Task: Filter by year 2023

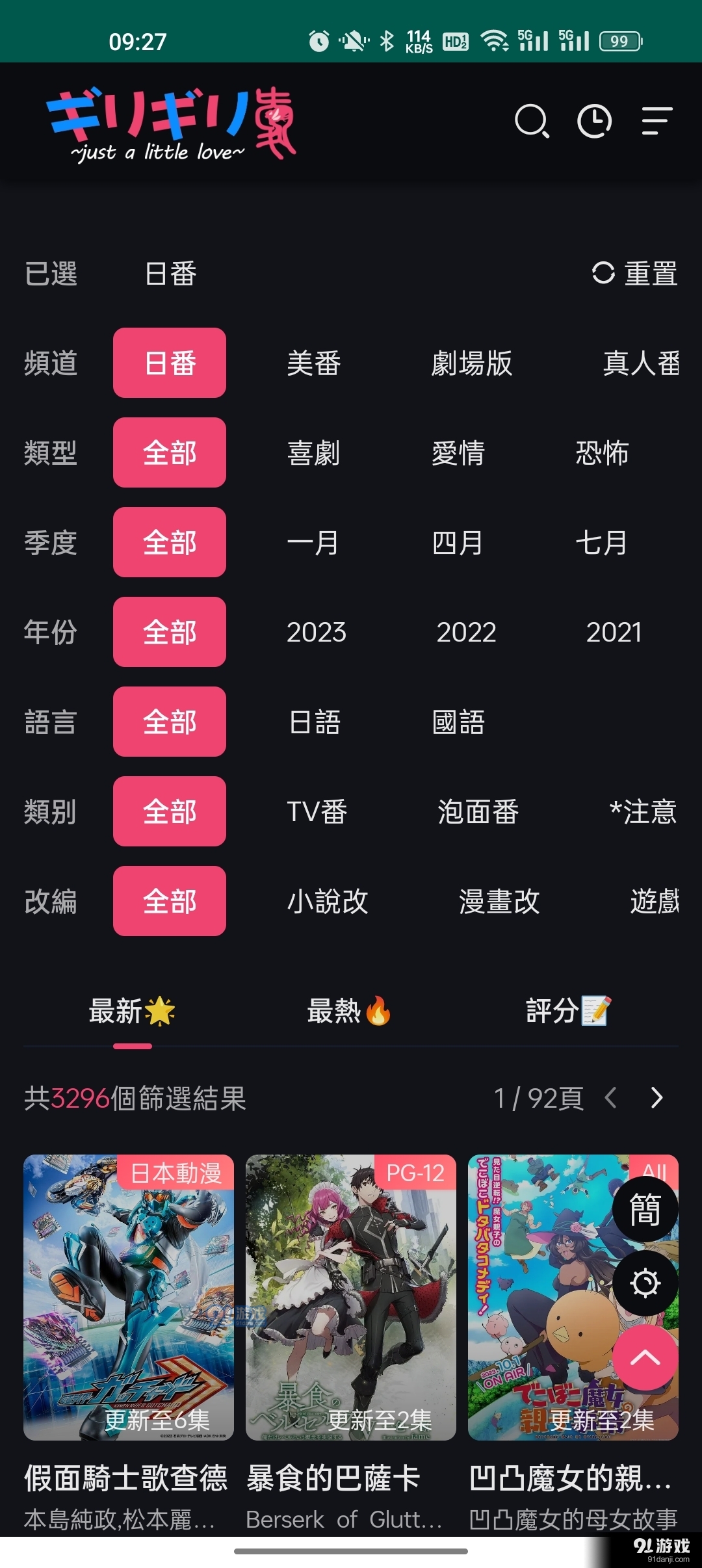Action: (317, 633)
